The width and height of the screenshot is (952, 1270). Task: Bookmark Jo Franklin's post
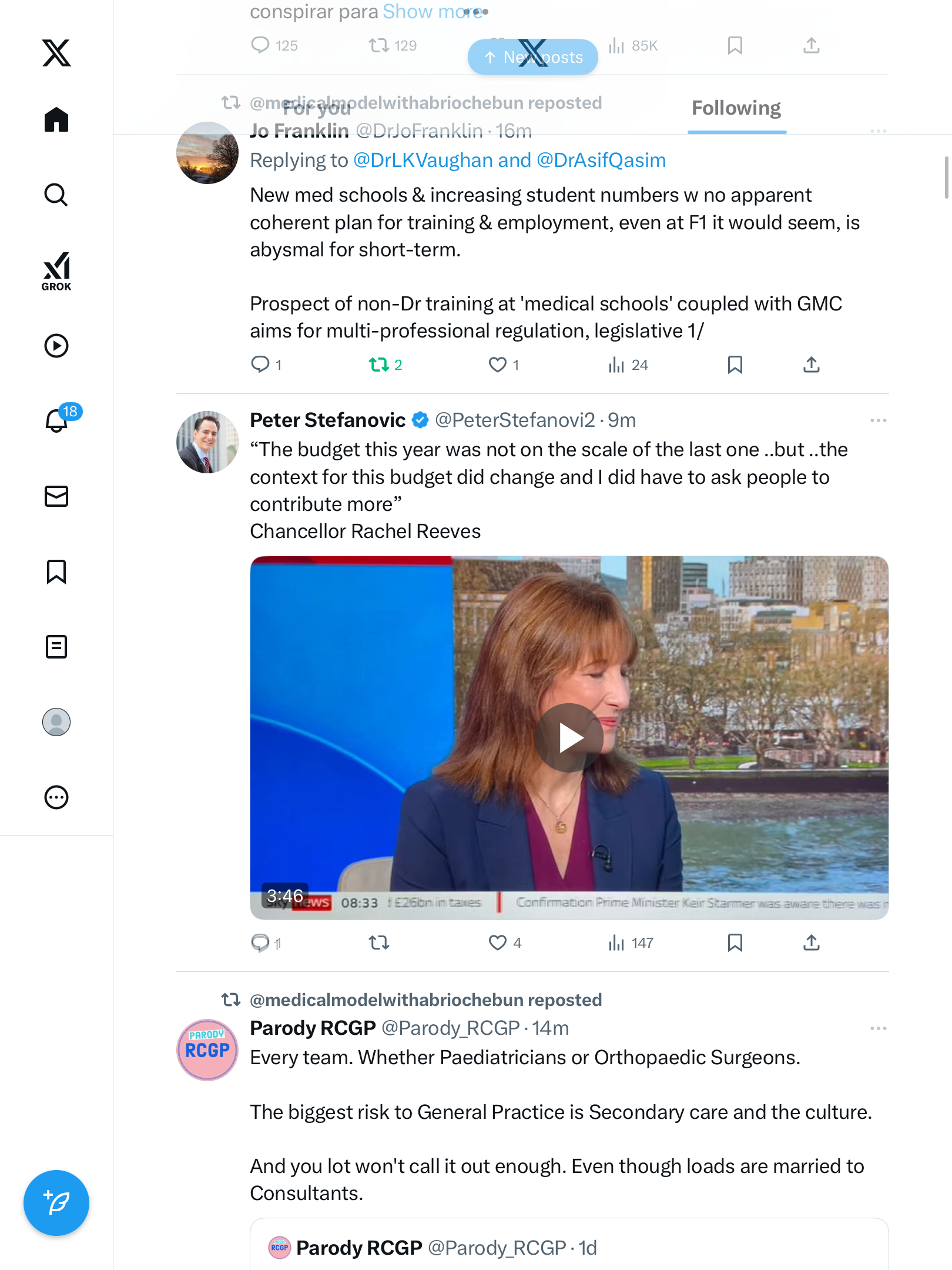click(x=735, y=365)
